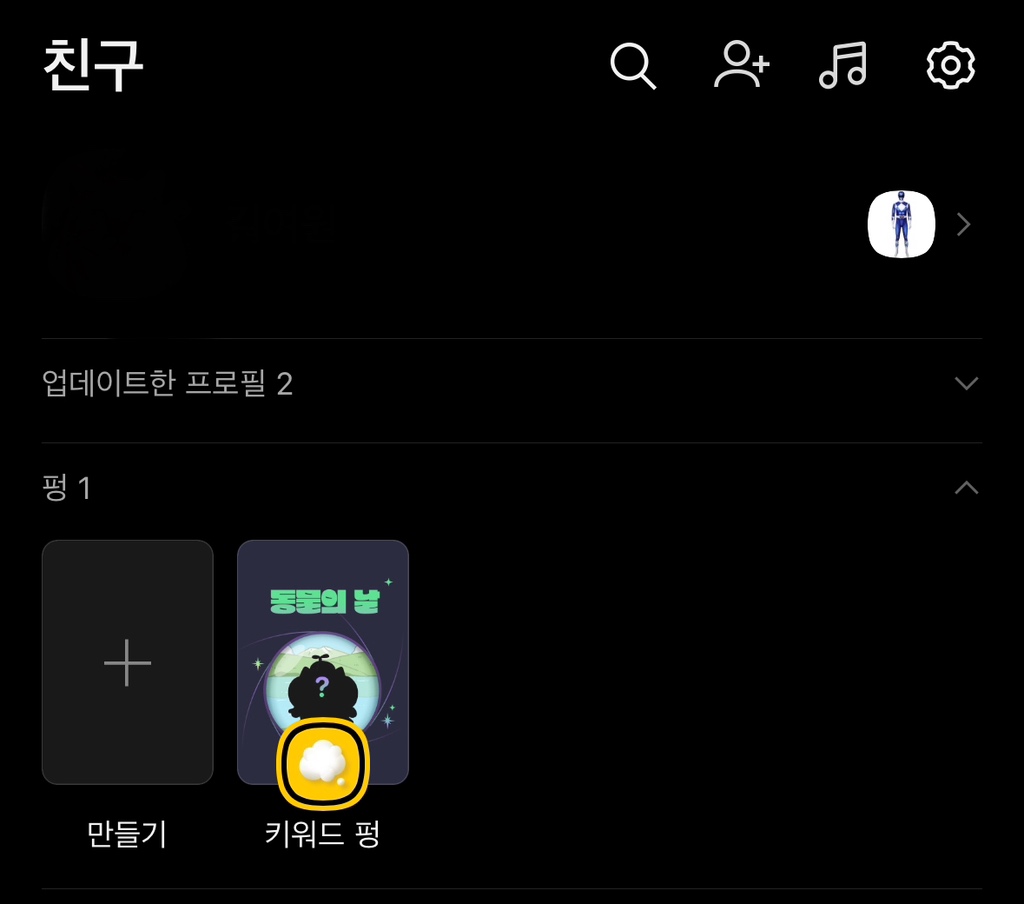Open the music note icon
This screenshot has width=1024, height=904.
click(843, 66)
